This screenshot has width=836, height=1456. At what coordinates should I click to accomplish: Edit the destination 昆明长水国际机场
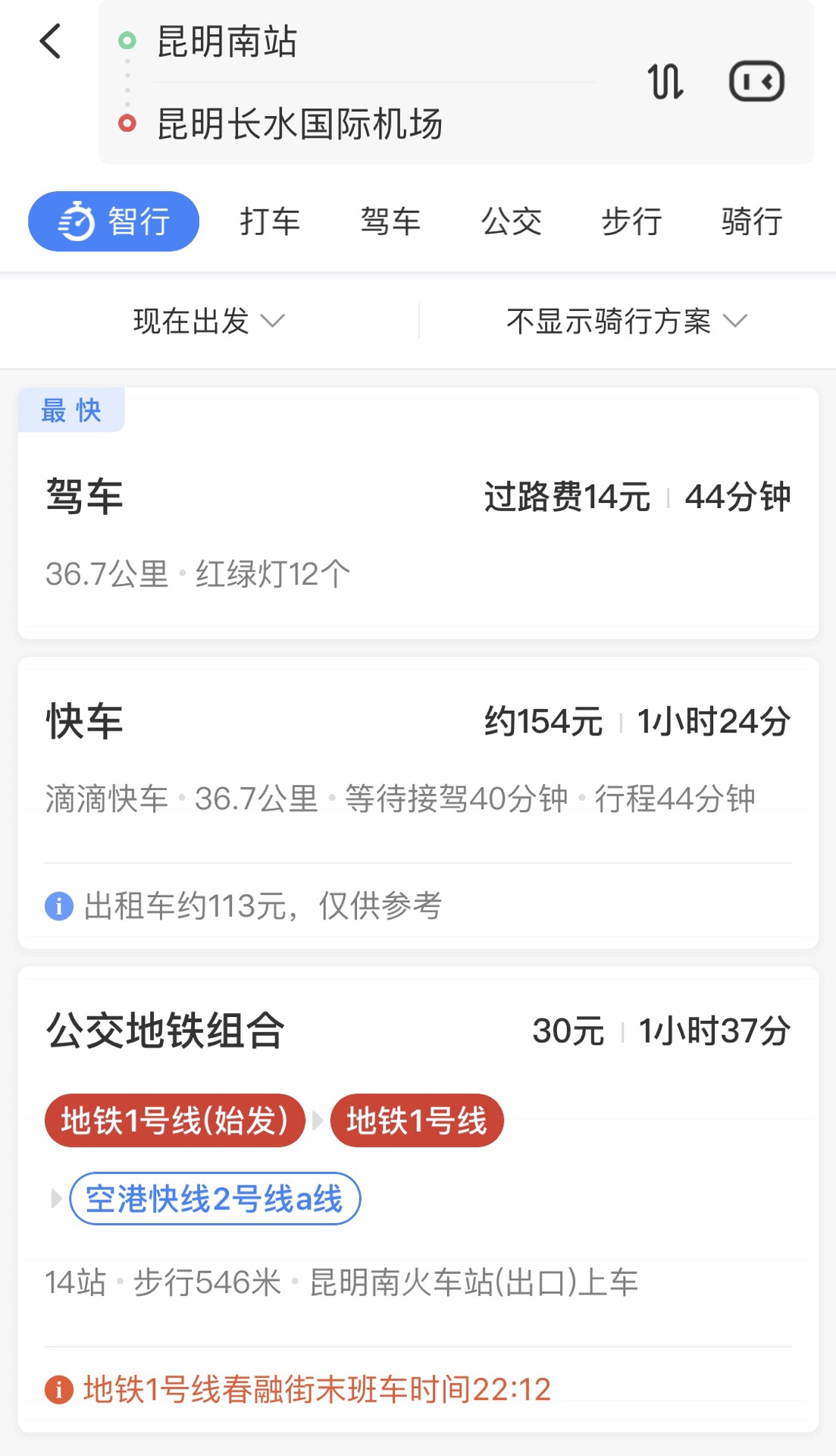(x=377, y=124)
